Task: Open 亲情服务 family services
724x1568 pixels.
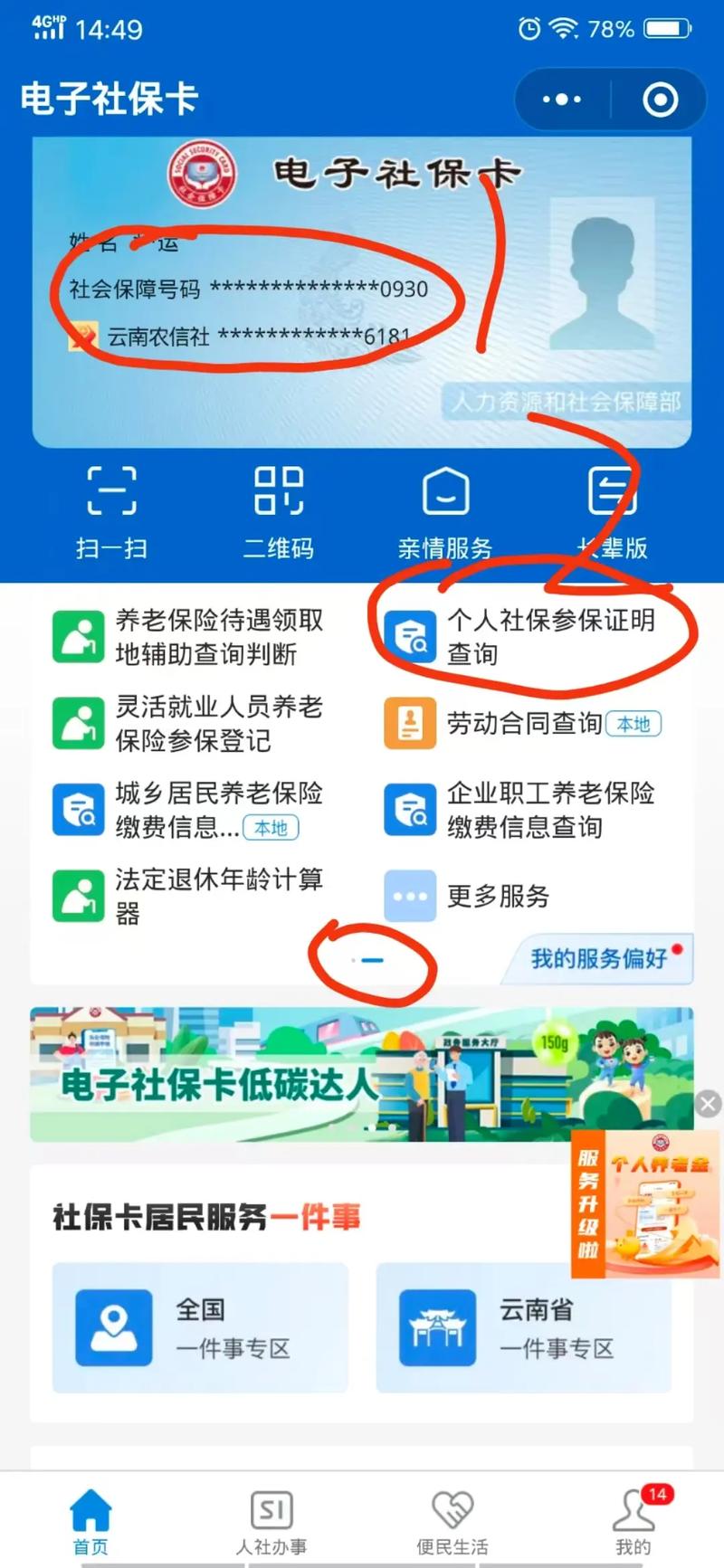Action: (x=445, y=511)
